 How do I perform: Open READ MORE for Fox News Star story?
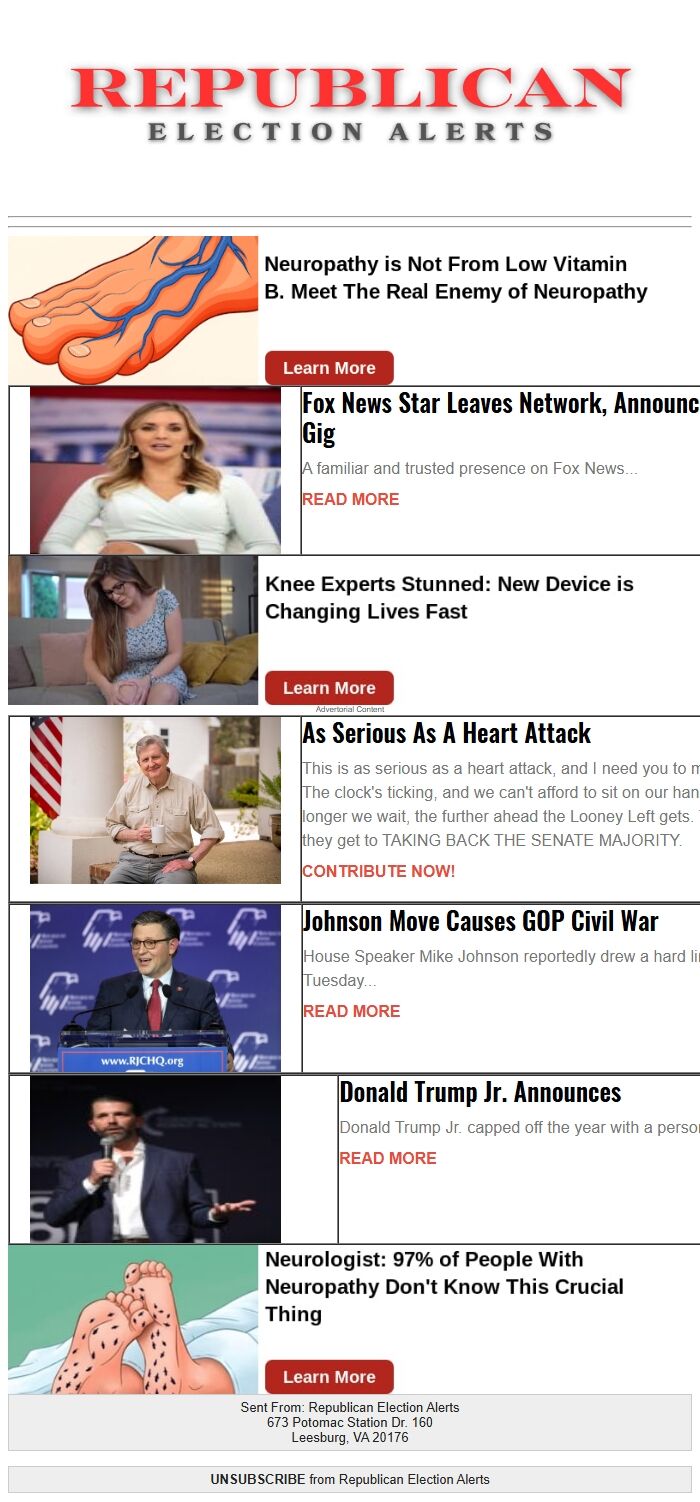(x=350, y=499)
